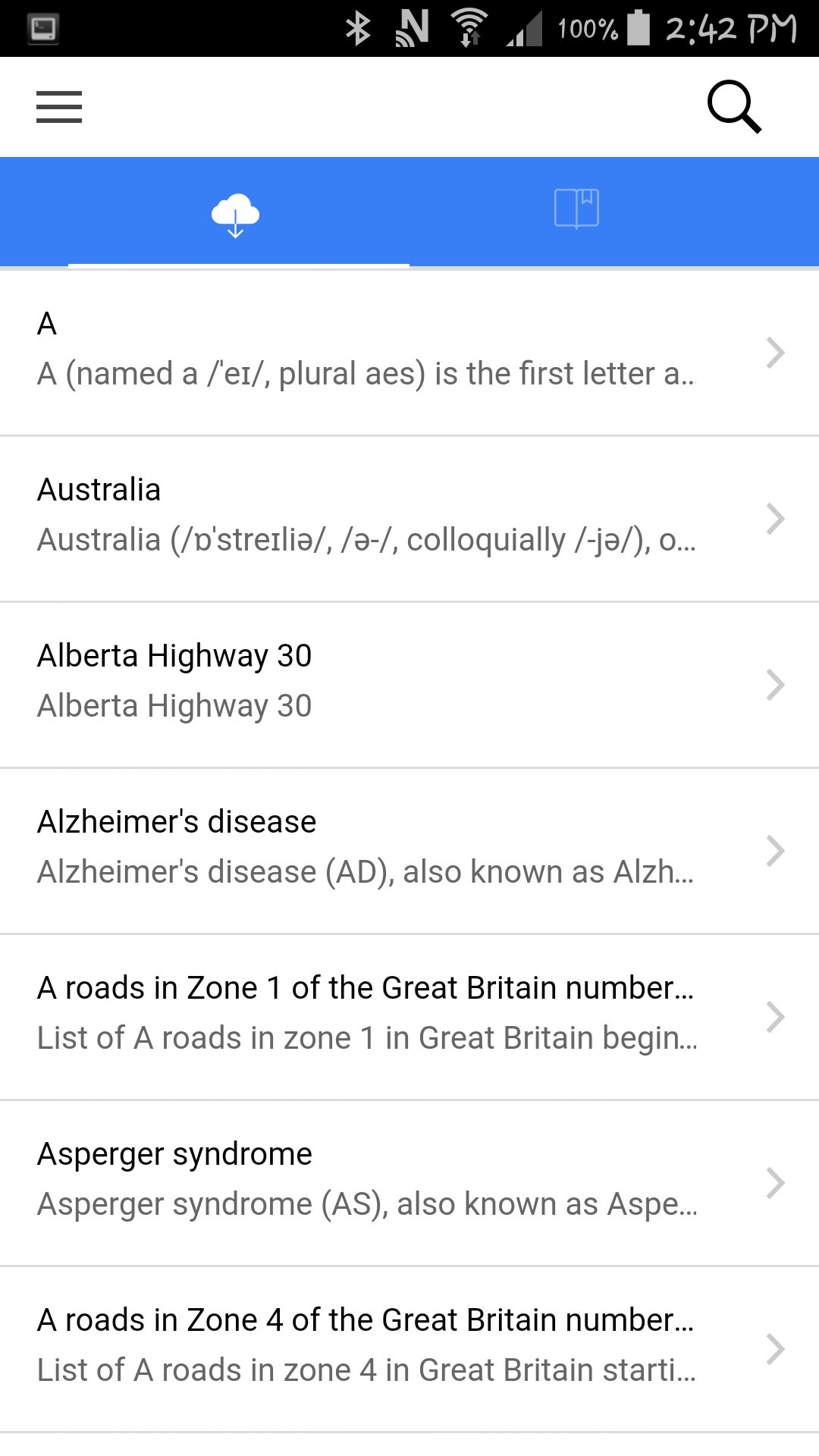The image size is (819, 1456).
Task: Select the Australia article description text
Action: 366,540
